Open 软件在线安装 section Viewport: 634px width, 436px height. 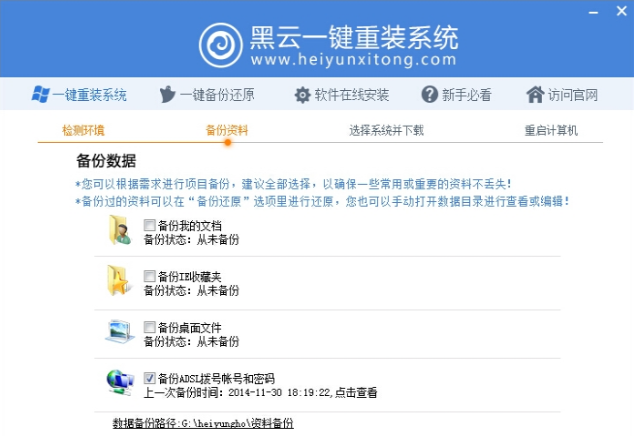(x=341, y=95)
